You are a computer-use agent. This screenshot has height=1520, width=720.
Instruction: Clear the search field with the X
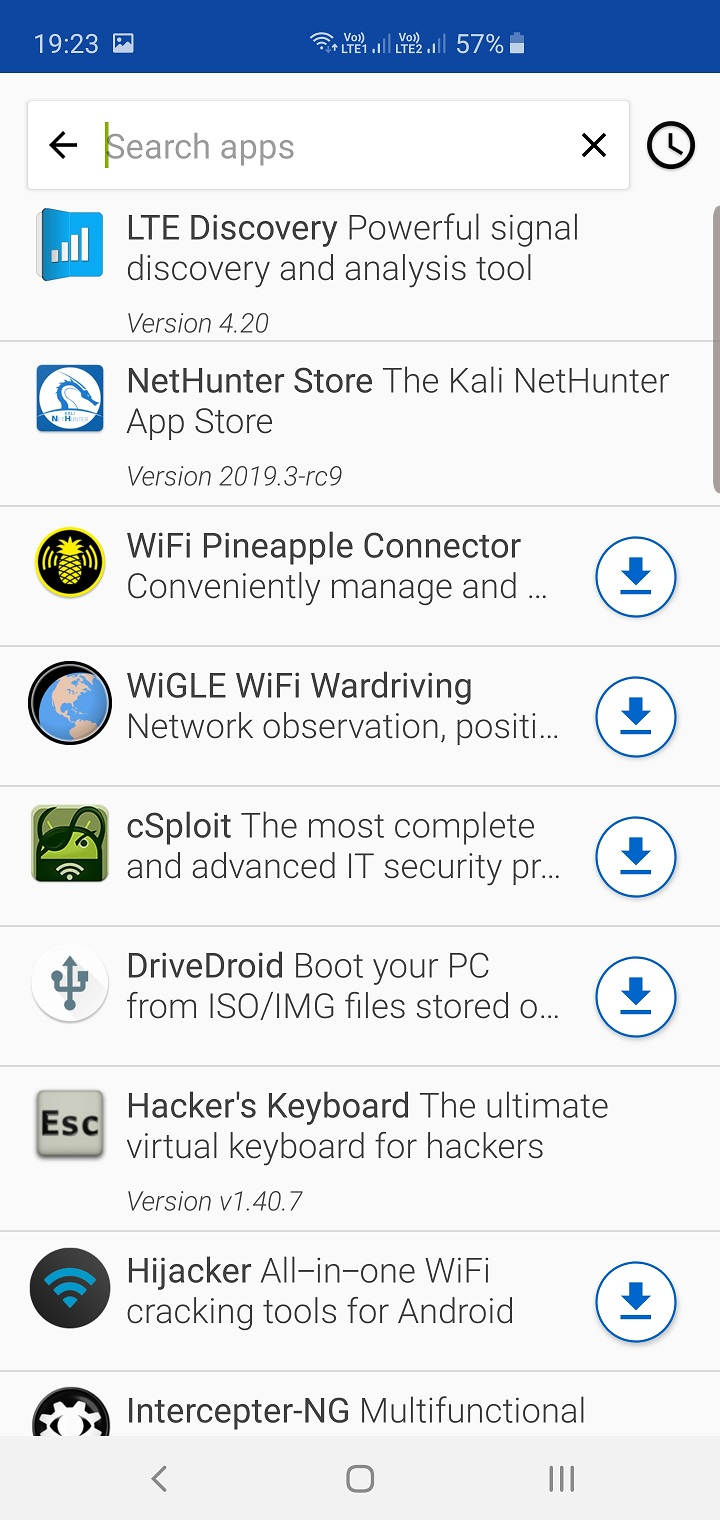coord(594,146)
